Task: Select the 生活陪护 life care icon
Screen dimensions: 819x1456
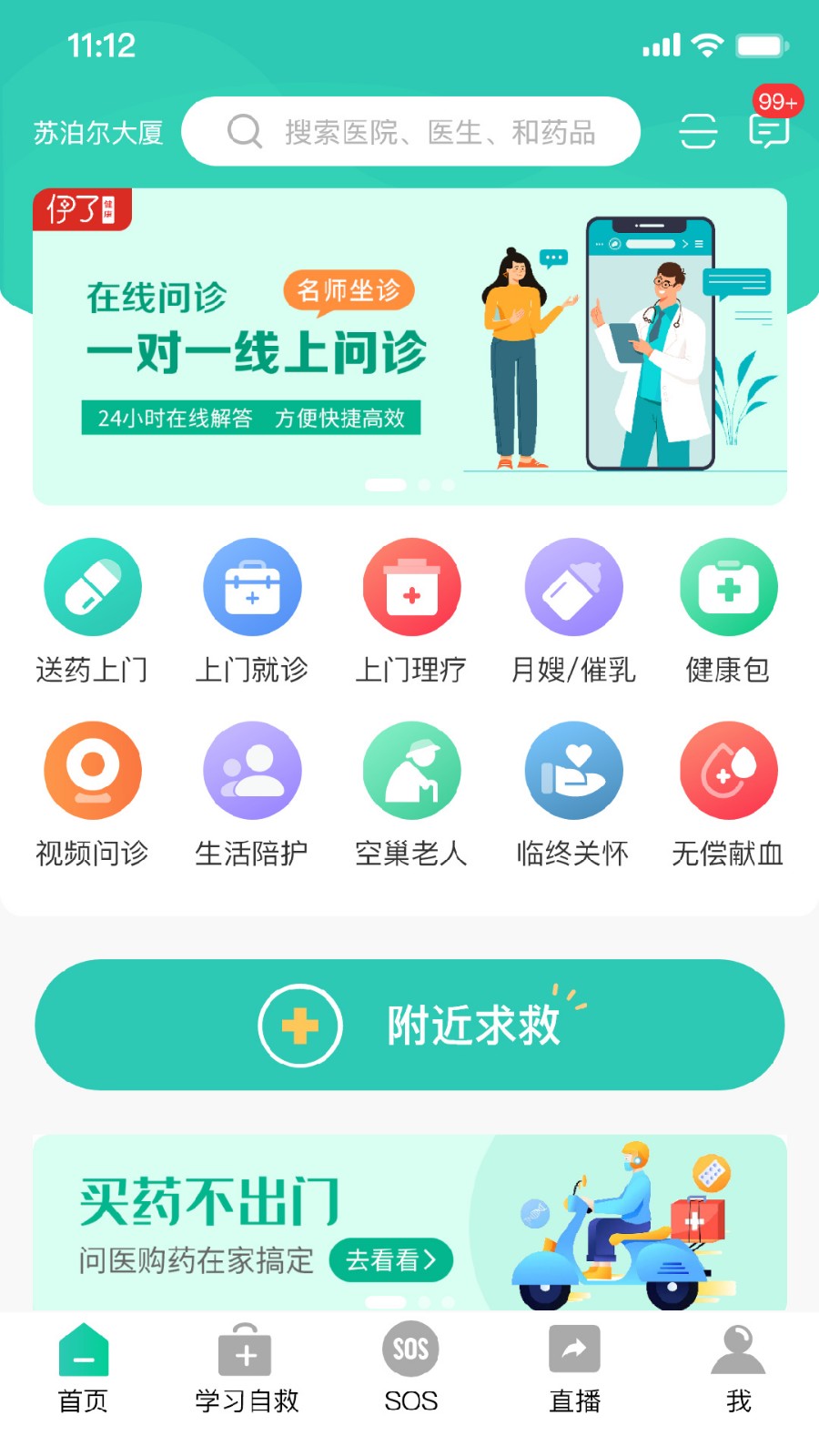Action: click(252, 770)
